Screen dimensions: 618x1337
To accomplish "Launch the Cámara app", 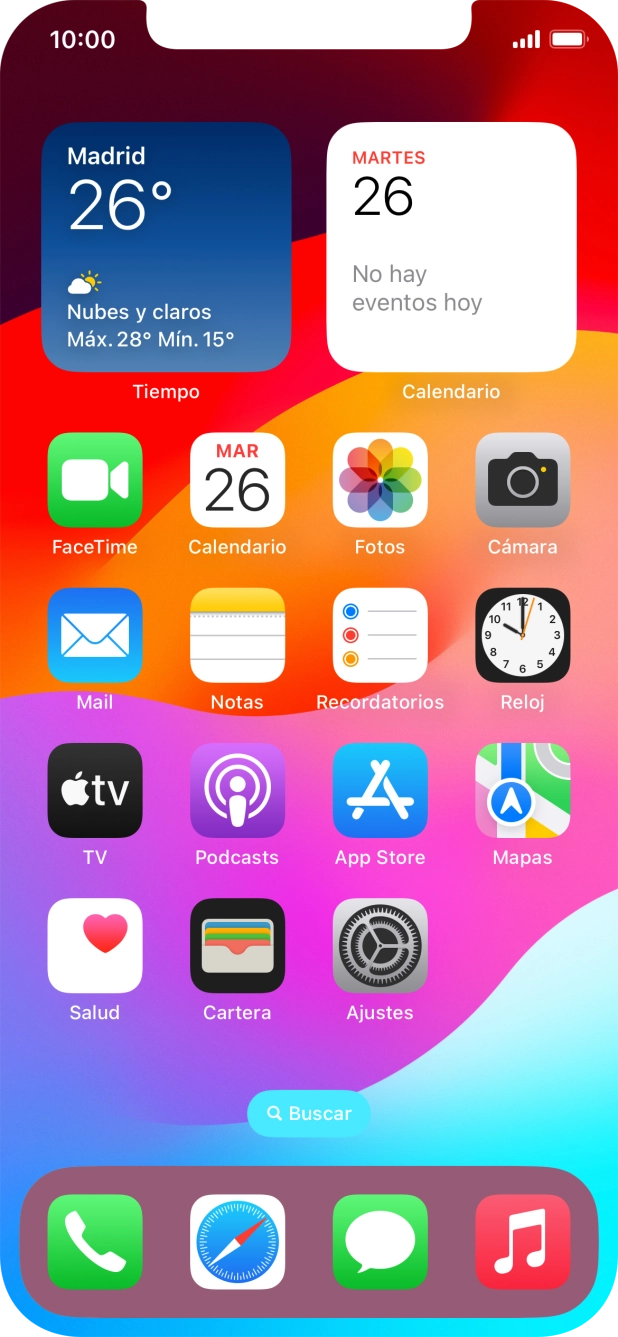I will (522, 480).
